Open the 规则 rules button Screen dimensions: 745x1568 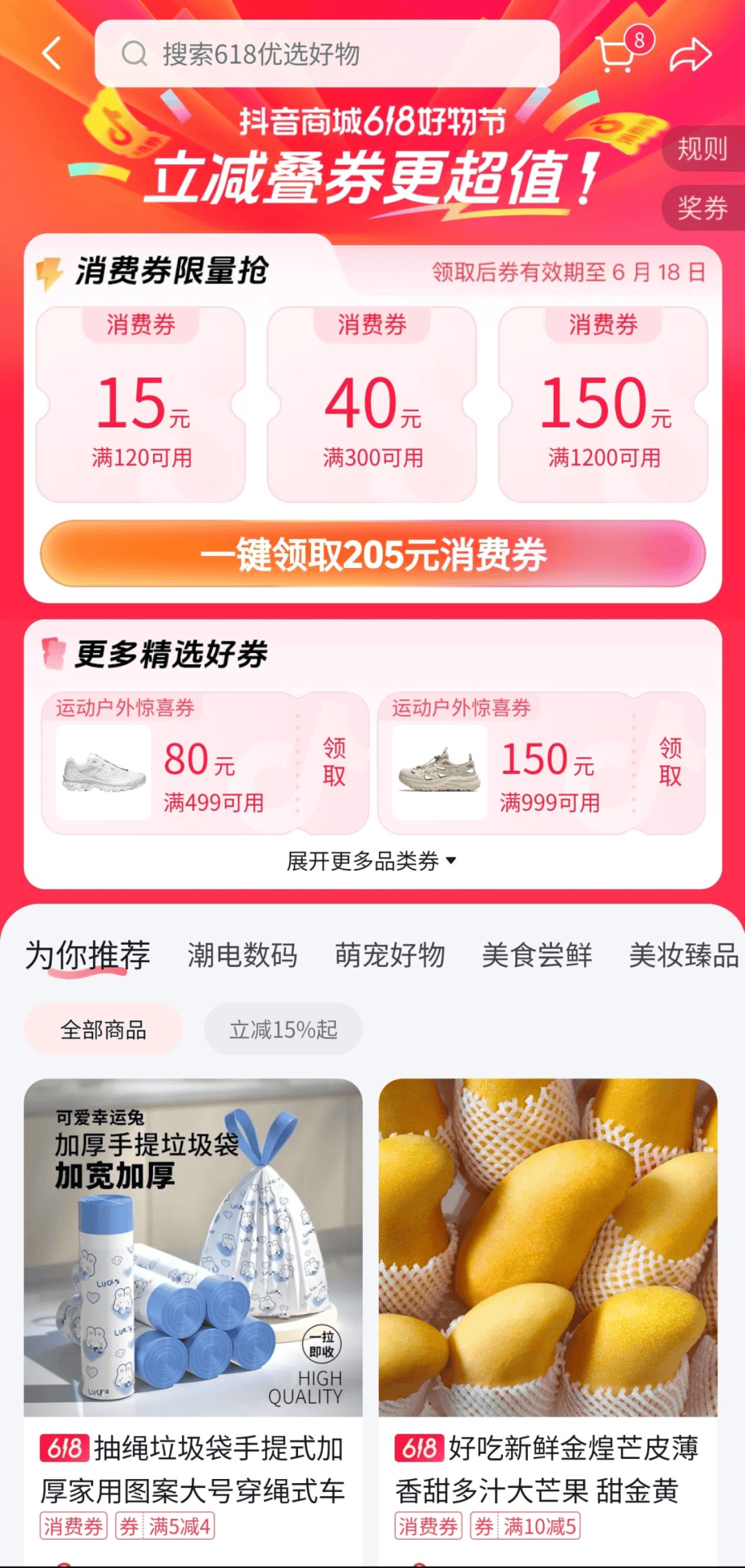click(702, 148)
